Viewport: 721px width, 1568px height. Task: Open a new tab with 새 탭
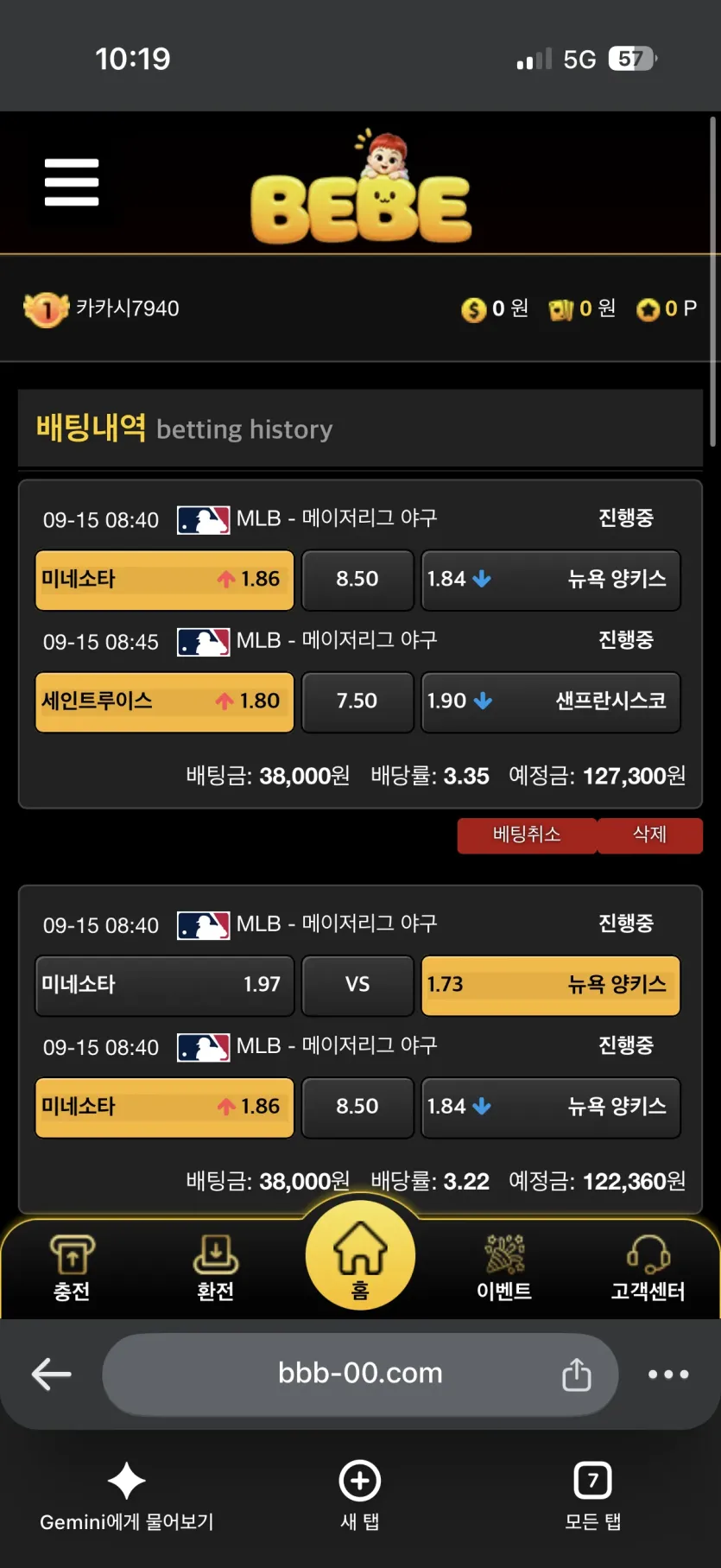coord(360,1496)
